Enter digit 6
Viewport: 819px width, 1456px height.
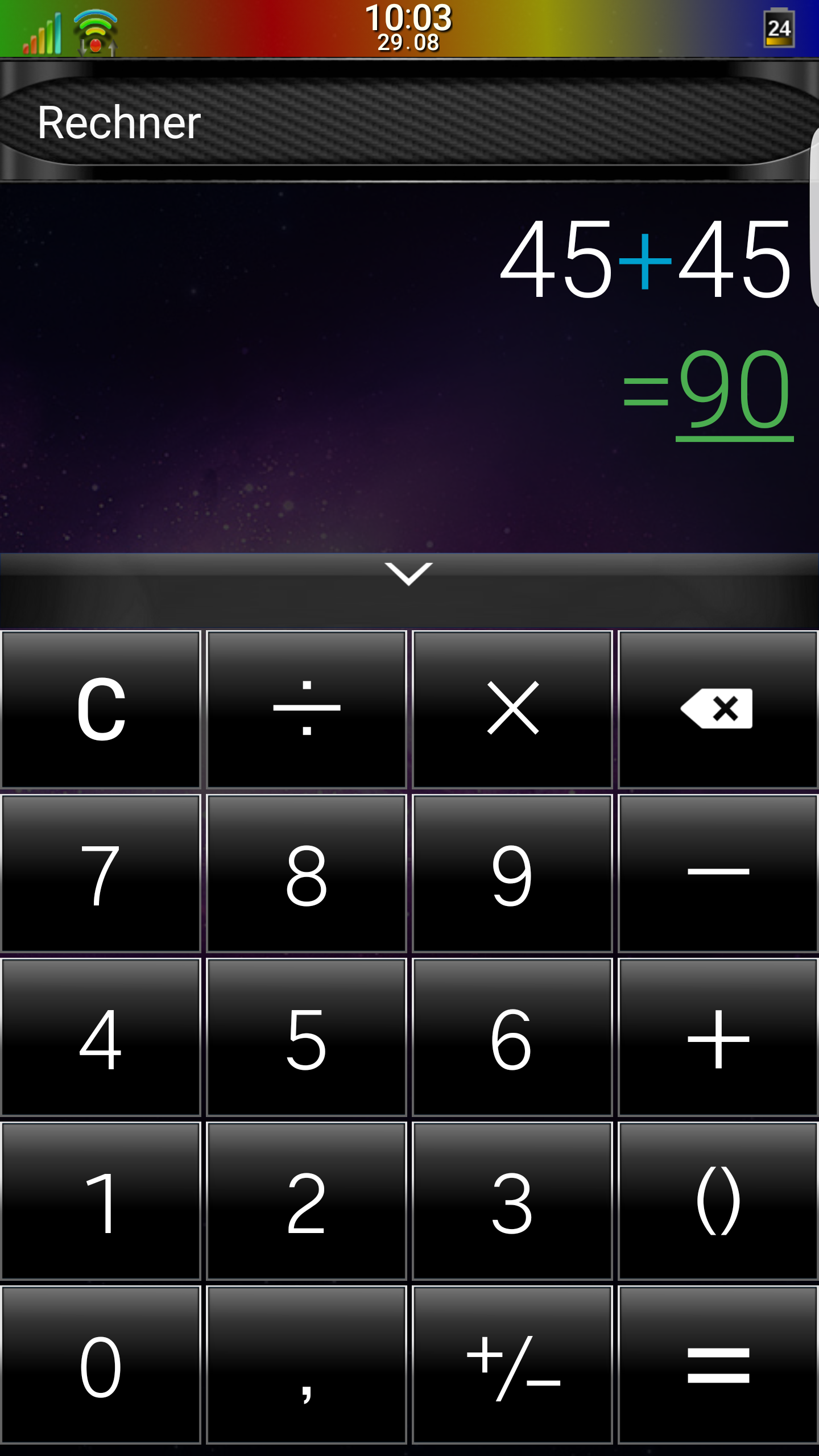point(512,1037)
